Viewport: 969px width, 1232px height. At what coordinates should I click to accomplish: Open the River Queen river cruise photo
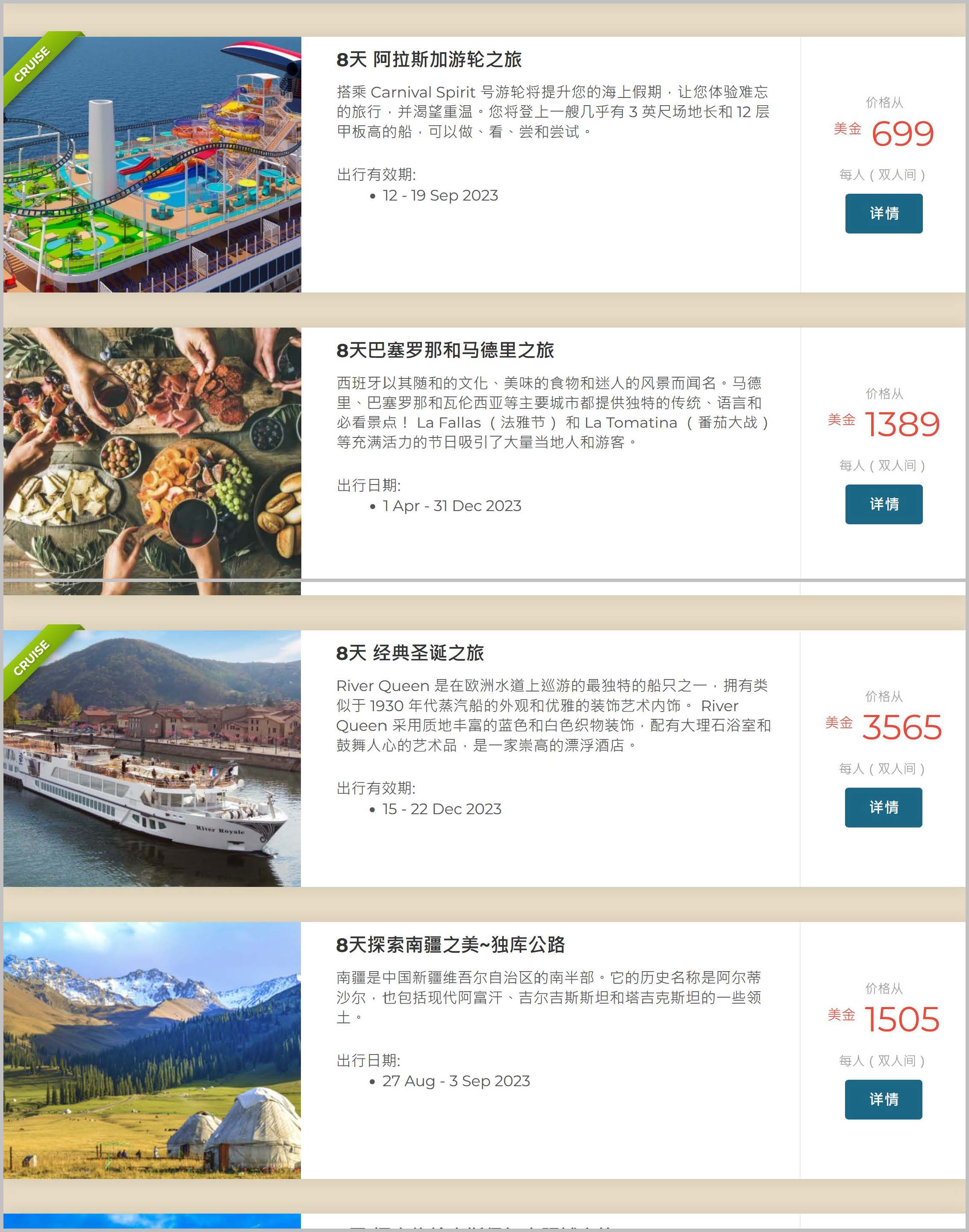(x=152, y=758)
